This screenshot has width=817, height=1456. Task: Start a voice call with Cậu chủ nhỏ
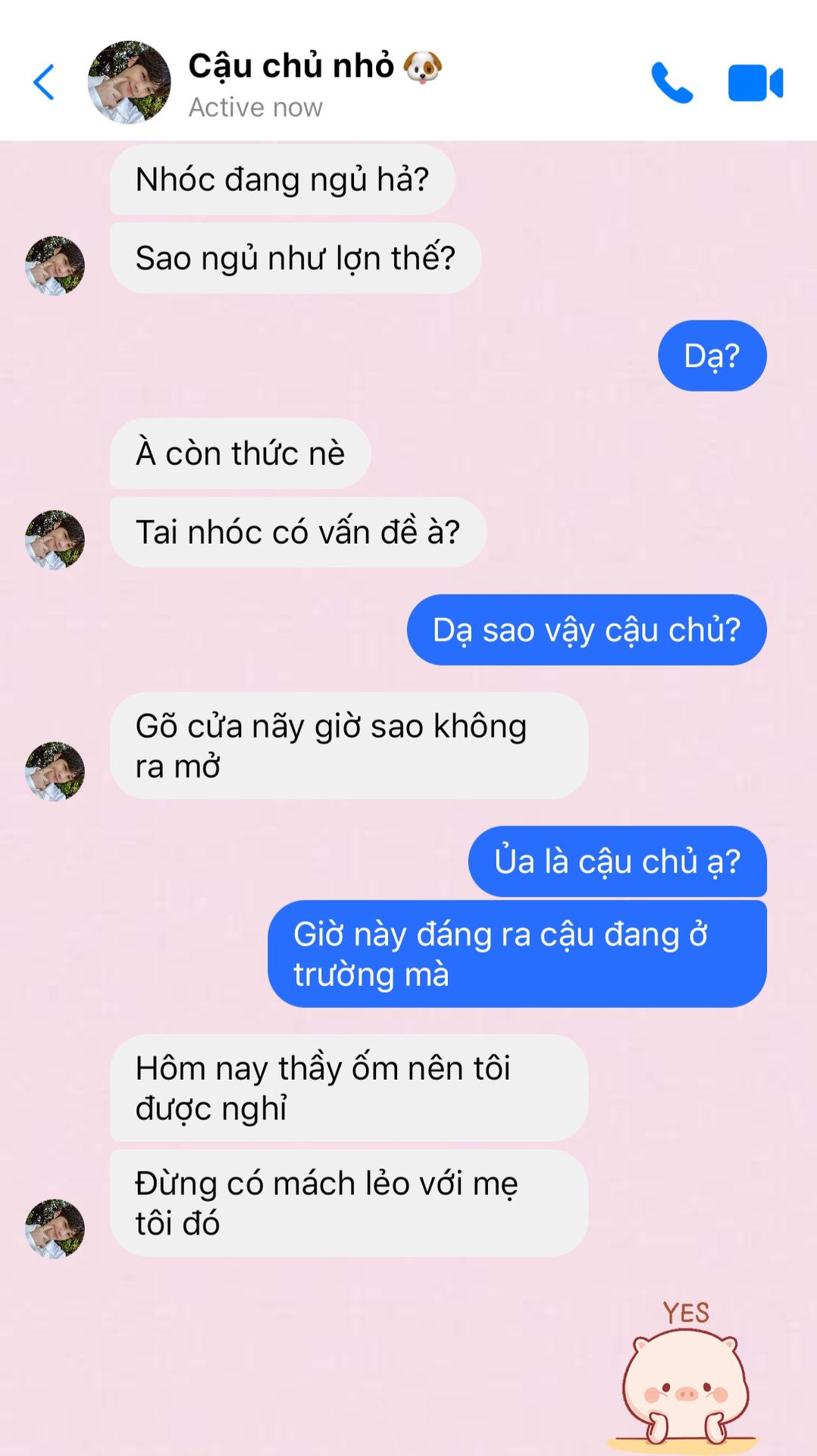[x=672, y=83]
